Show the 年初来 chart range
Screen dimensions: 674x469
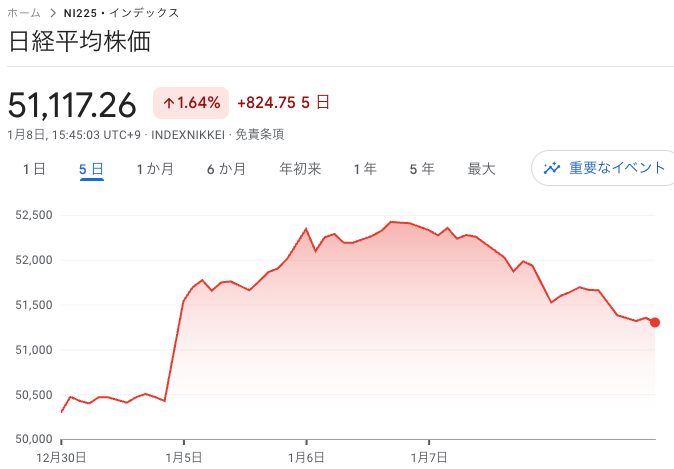coord(300,169)
